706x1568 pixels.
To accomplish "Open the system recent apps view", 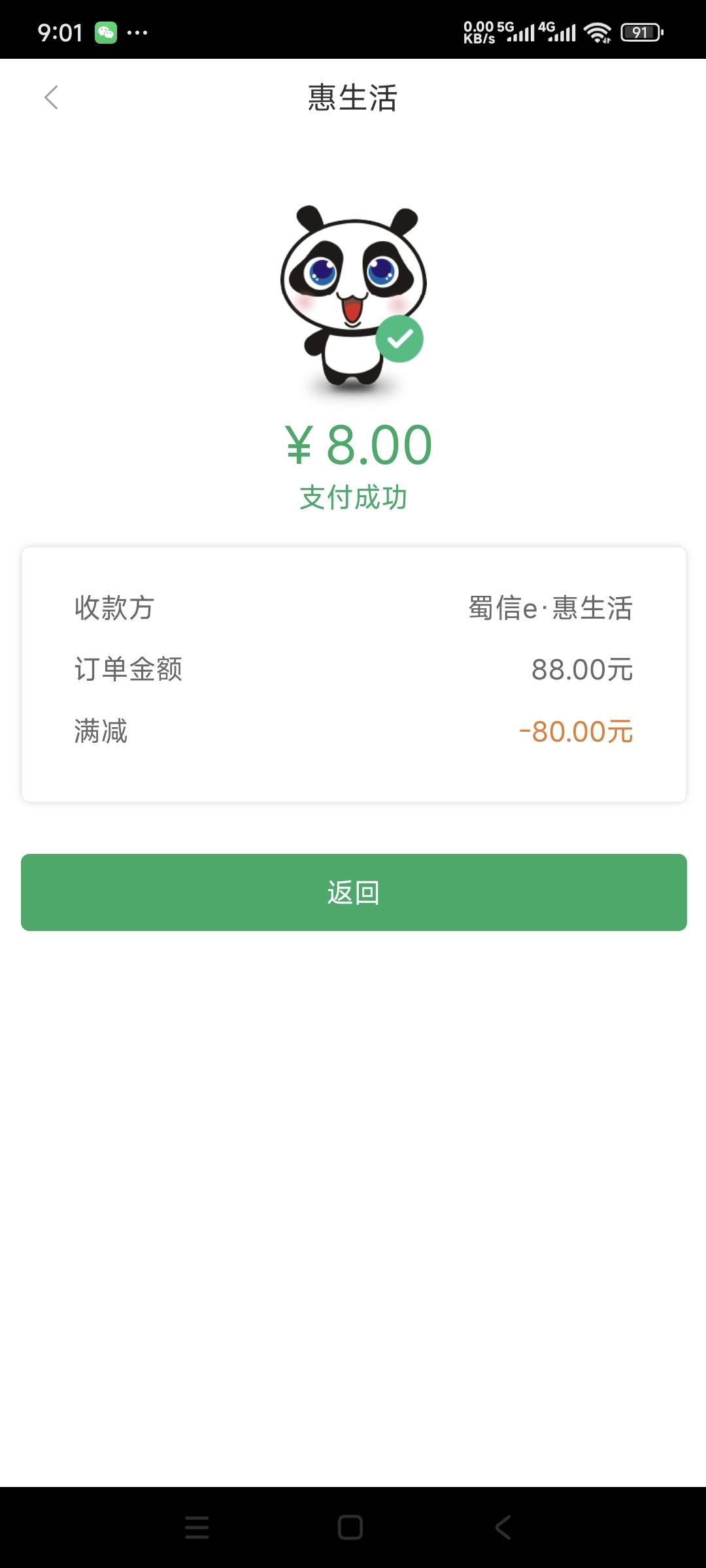I will [x=197, y=1527].
